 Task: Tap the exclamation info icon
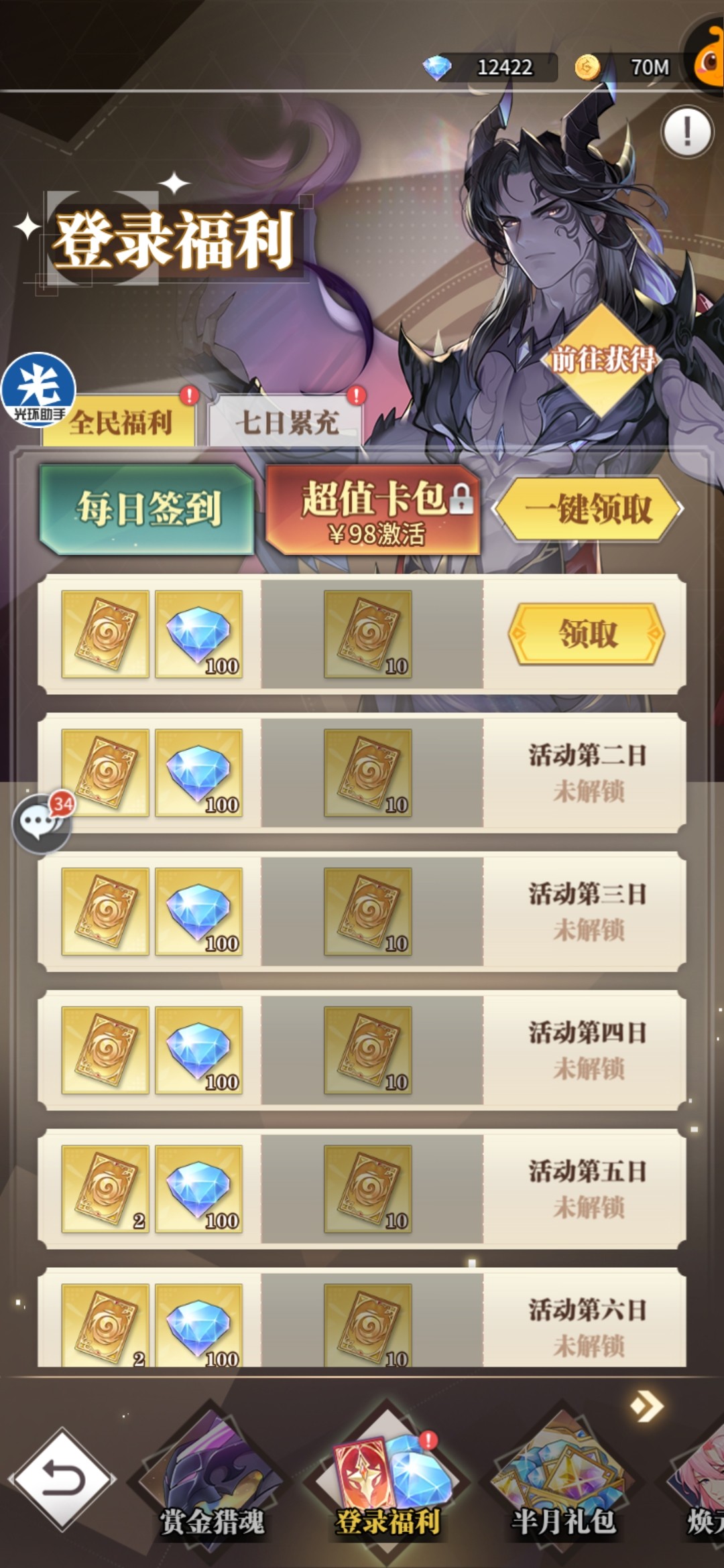[687, 132]
